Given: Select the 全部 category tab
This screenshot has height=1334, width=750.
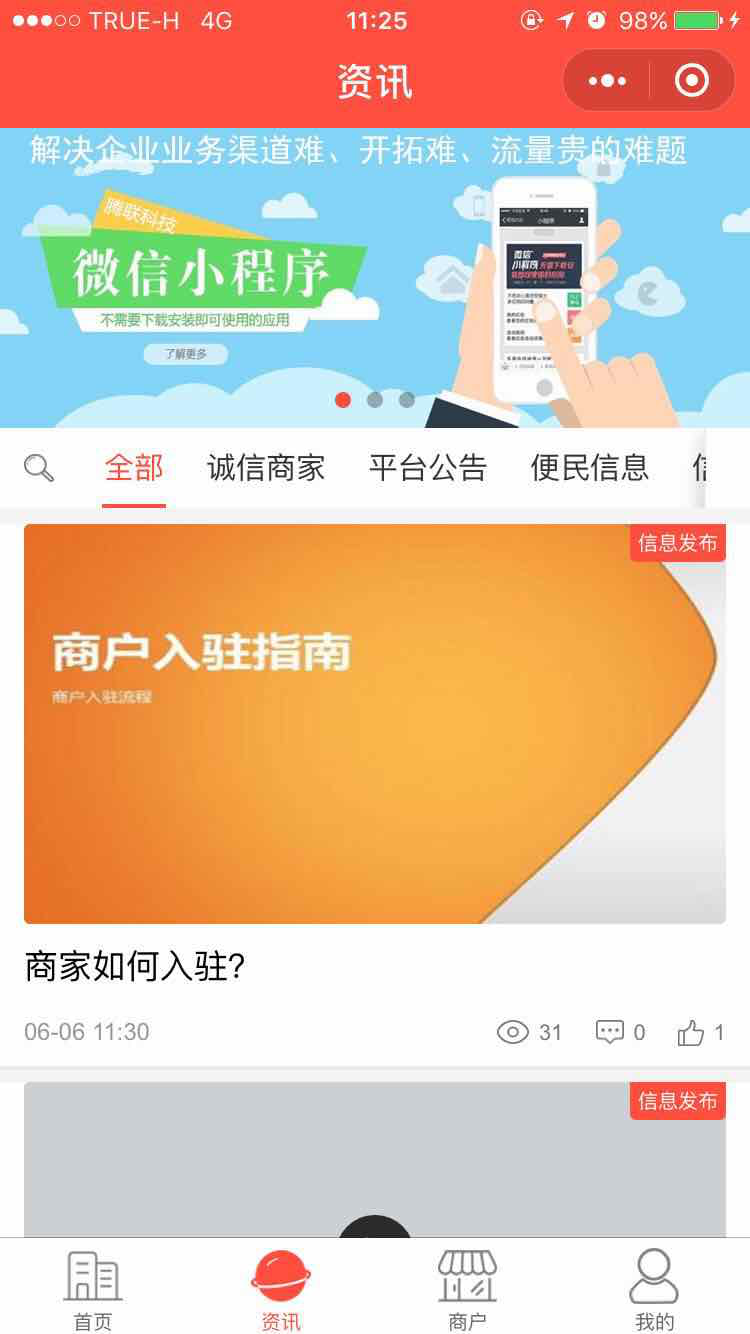Looking at the screenshot, I should coord(134,468).
